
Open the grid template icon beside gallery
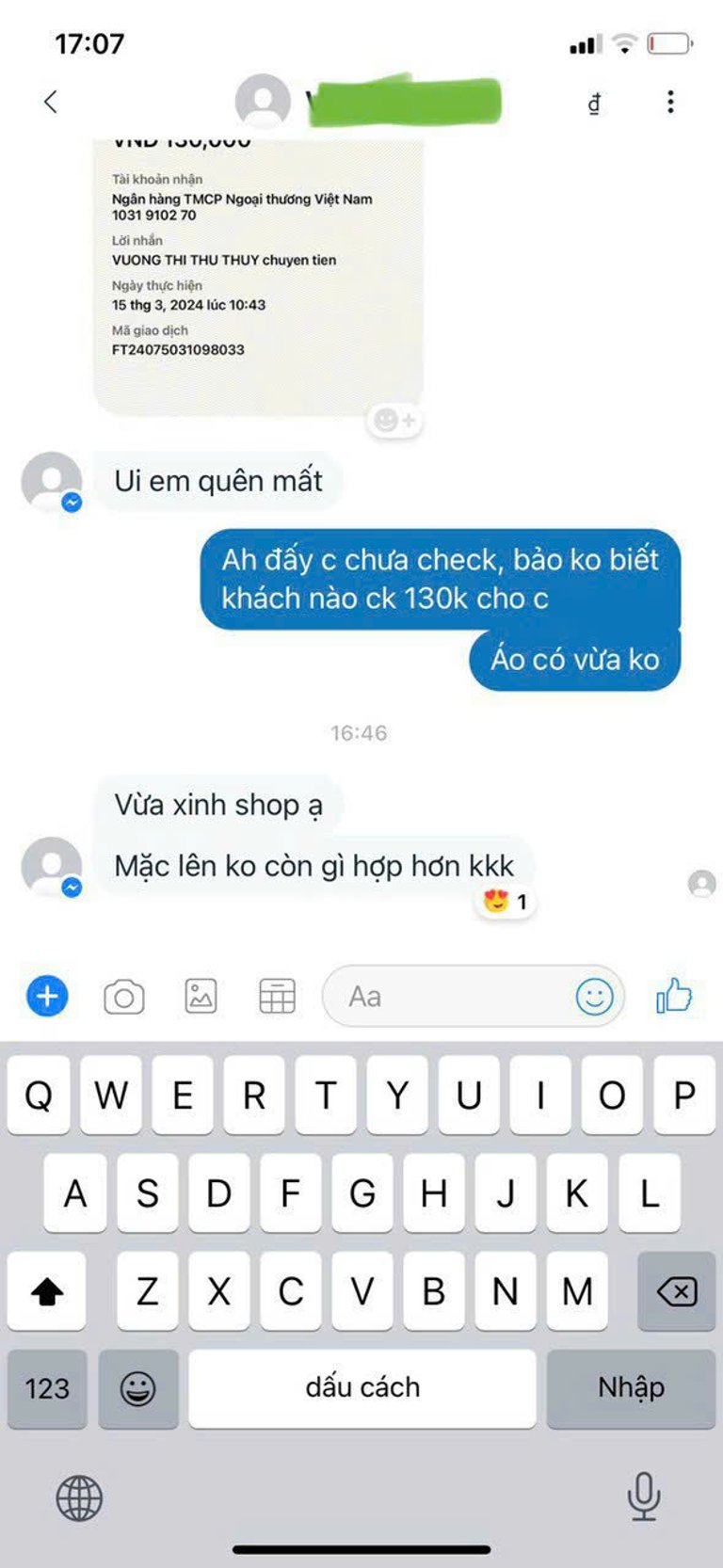click(x=277, y=996)
